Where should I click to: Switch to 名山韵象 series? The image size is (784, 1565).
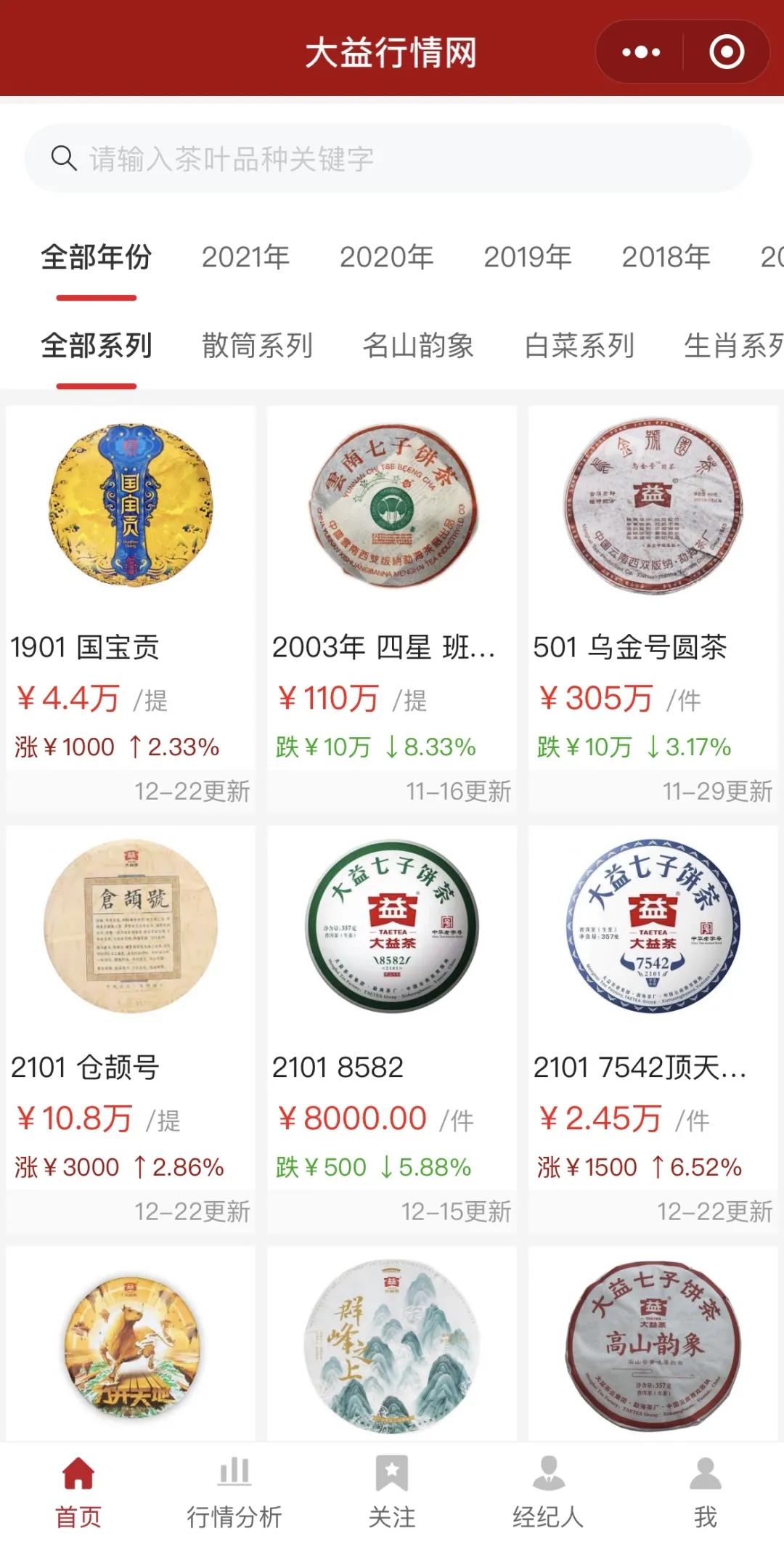(420, 346)
